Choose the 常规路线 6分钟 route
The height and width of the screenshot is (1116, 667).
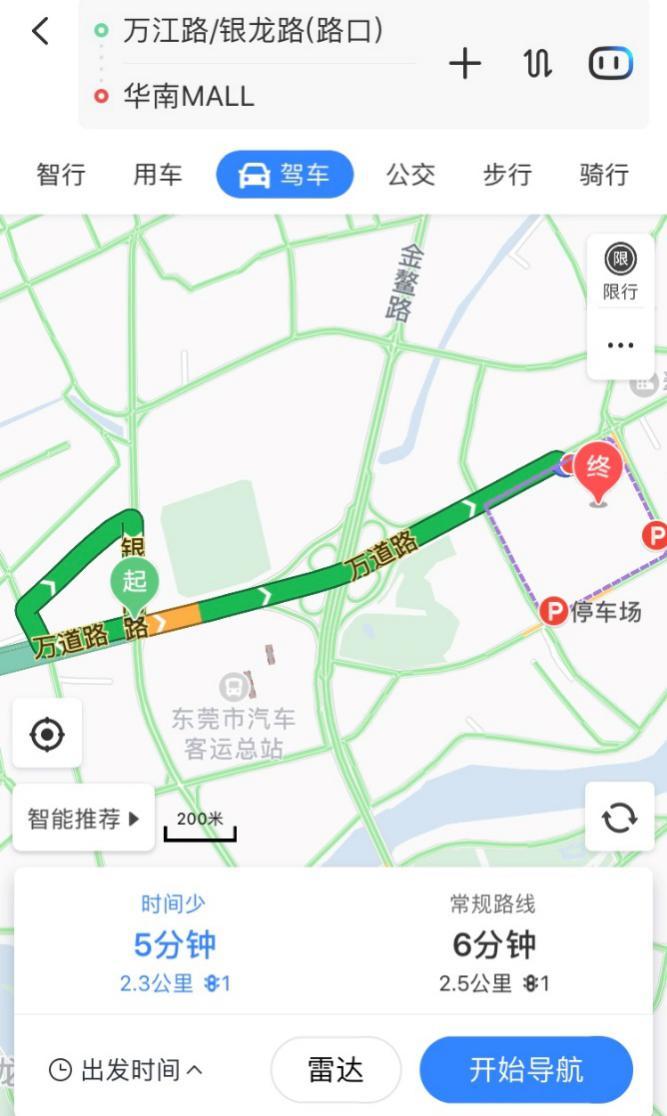(494, 945)
